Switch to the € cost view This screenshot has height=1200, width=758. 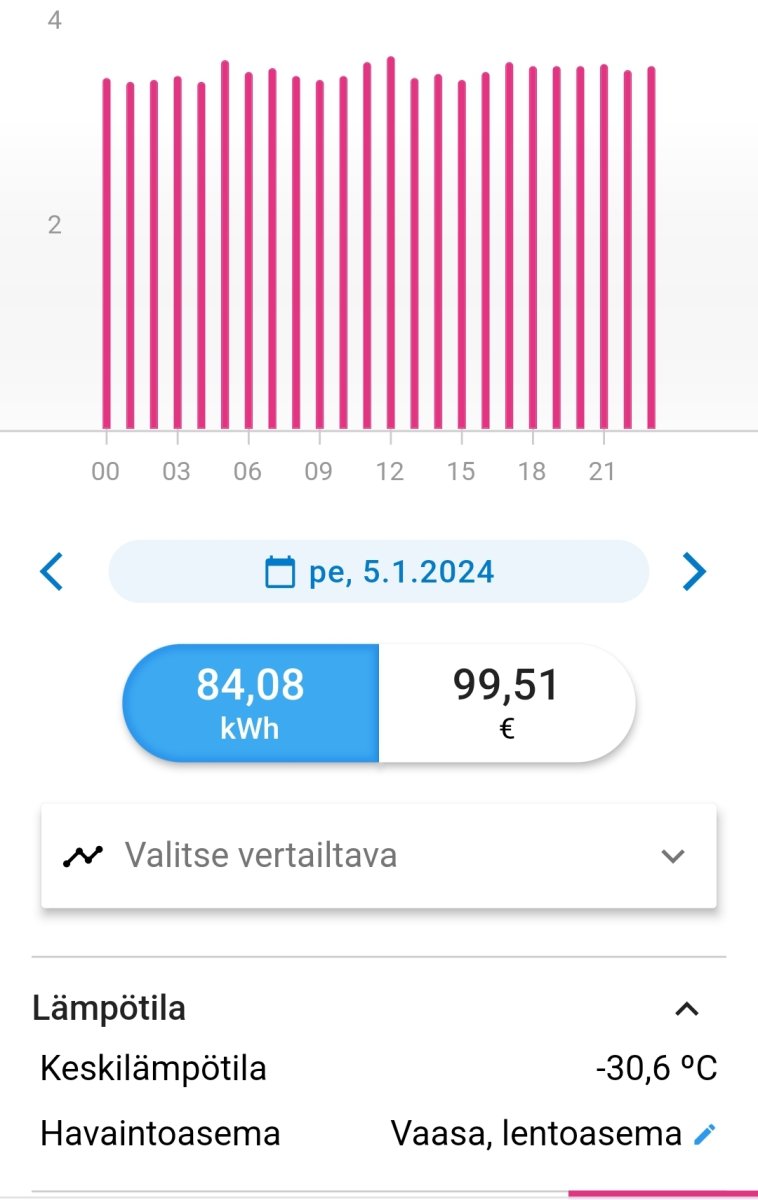pos(506,703)
